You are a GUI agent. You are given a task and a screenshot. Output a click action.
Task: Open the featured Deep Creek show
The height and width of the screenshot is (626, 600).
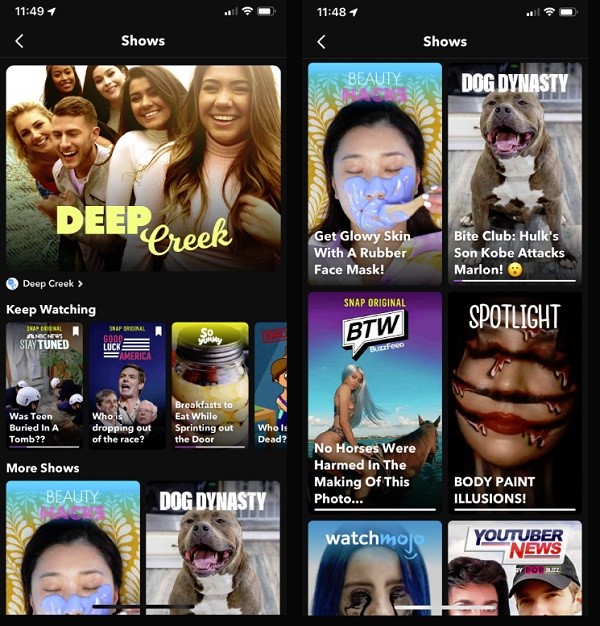(x=143, y=168)
